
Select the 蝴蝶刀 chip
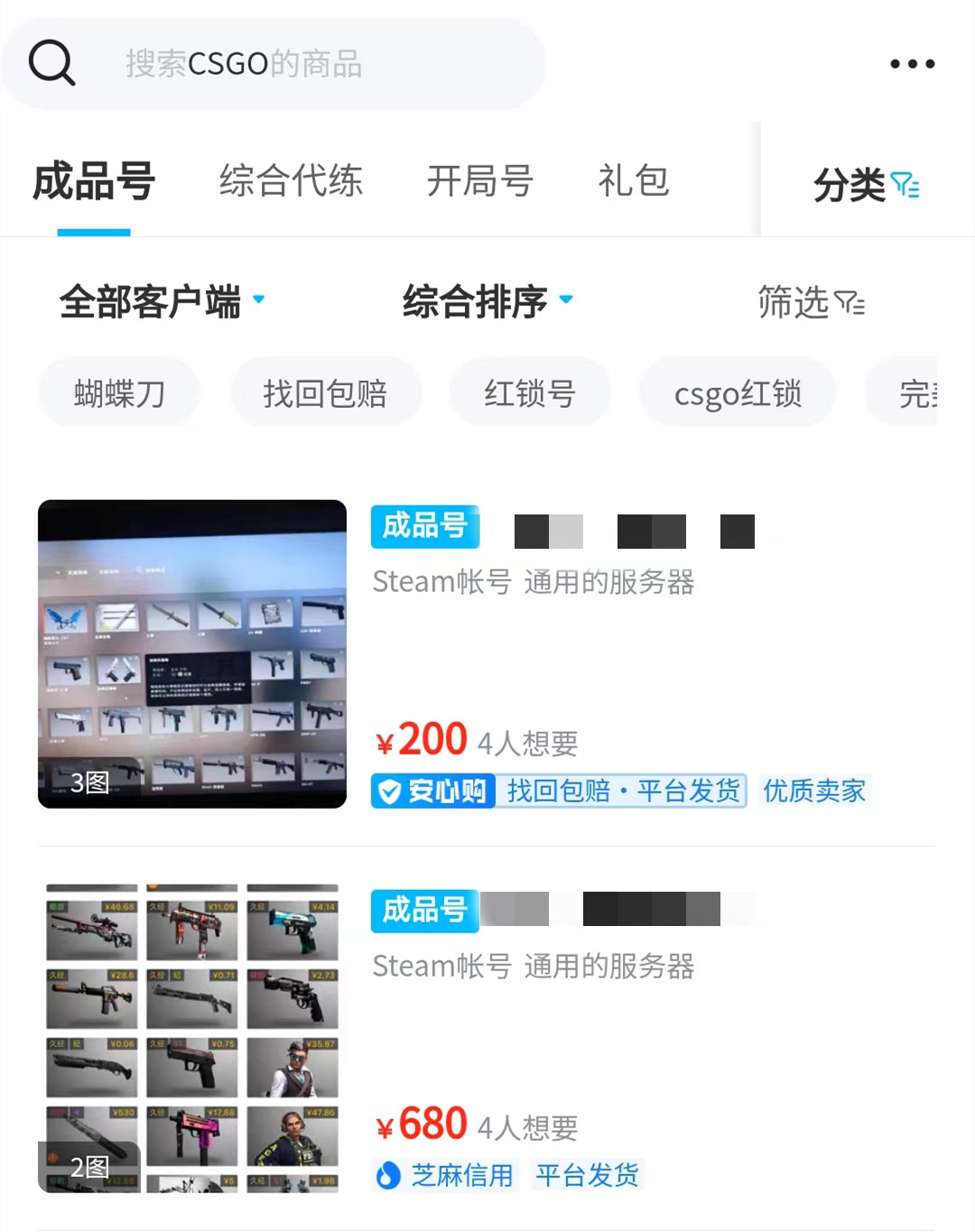(x=119, y=394)
